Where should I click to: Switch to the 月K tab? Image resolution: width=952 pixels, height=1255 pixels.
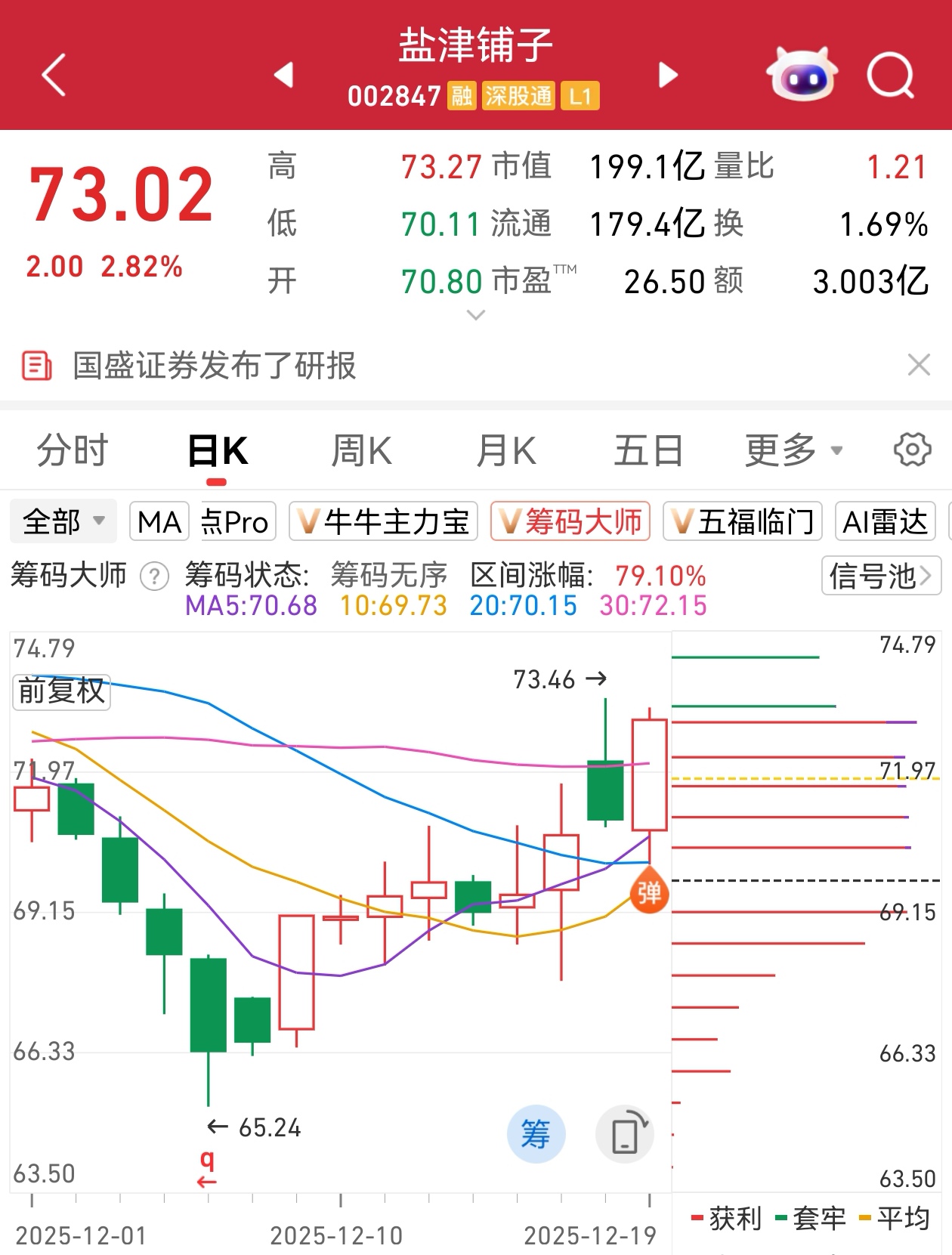(x=505, y=451)
